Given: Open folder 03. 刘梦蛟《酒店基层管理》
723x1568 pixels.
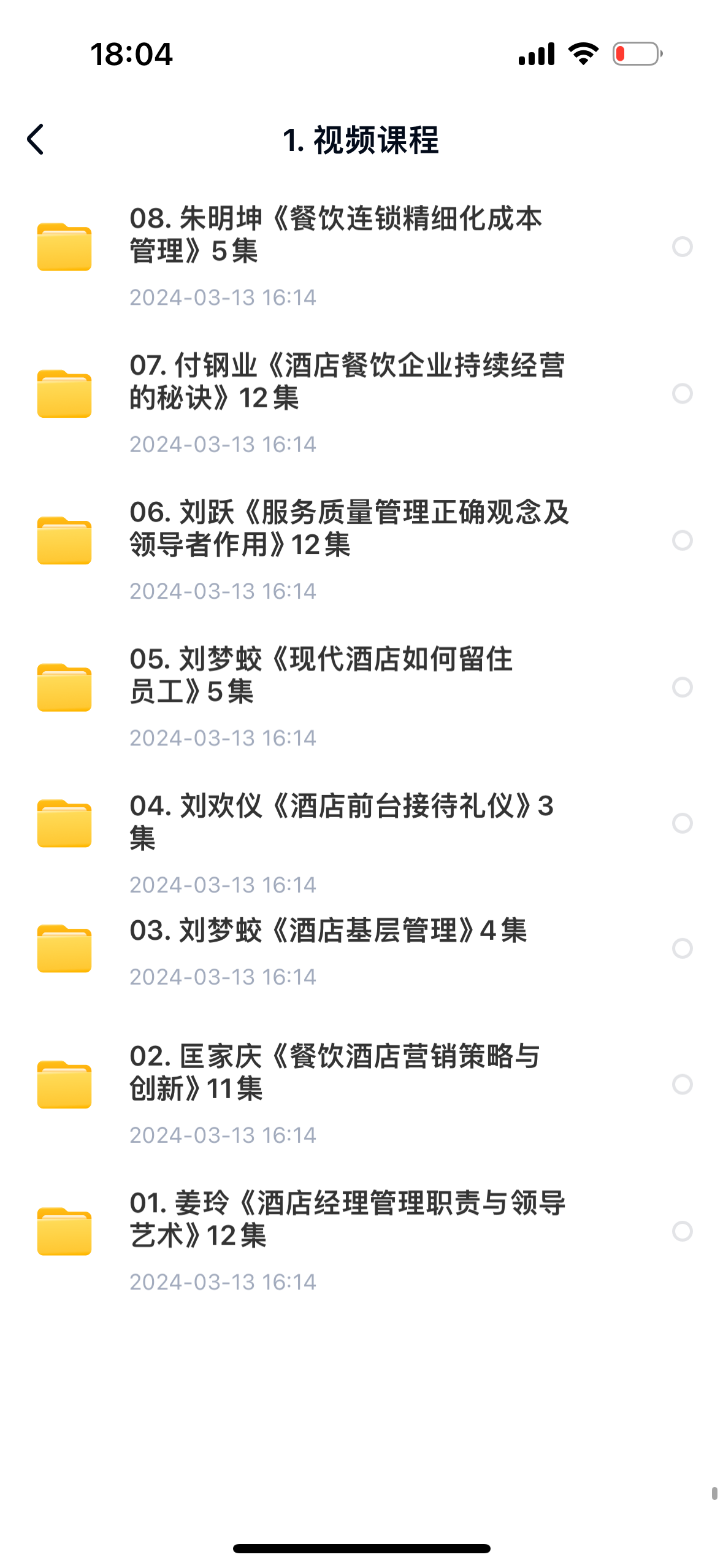Looking at the screenshot, I should click(x=328, y=931).
